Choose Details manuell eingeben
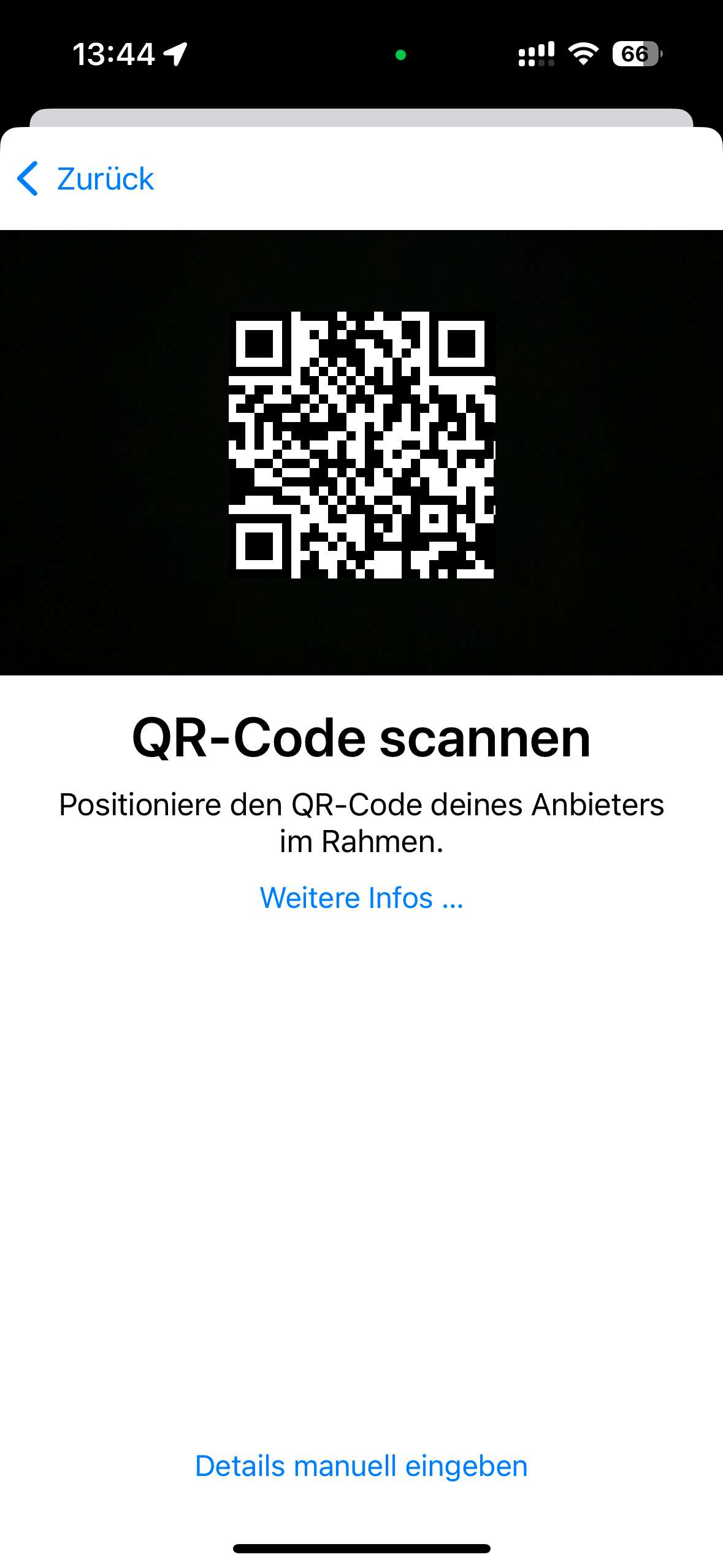Image resolution: width=723 pixels, height=1568 pixels. click(x=361, y=1466)
